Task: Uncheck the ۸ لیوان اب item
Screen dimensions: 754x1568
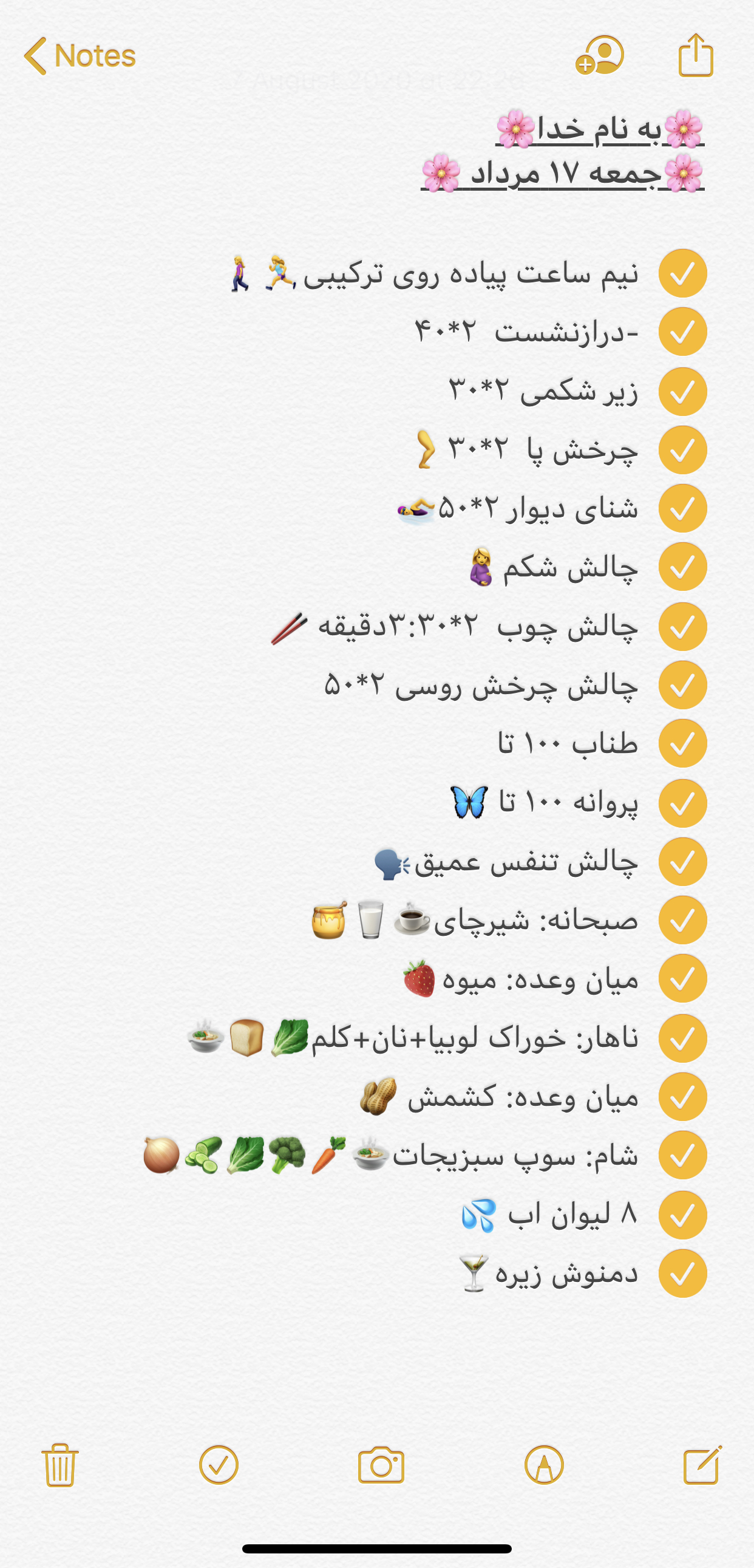Action: [x=682, y=1215]
